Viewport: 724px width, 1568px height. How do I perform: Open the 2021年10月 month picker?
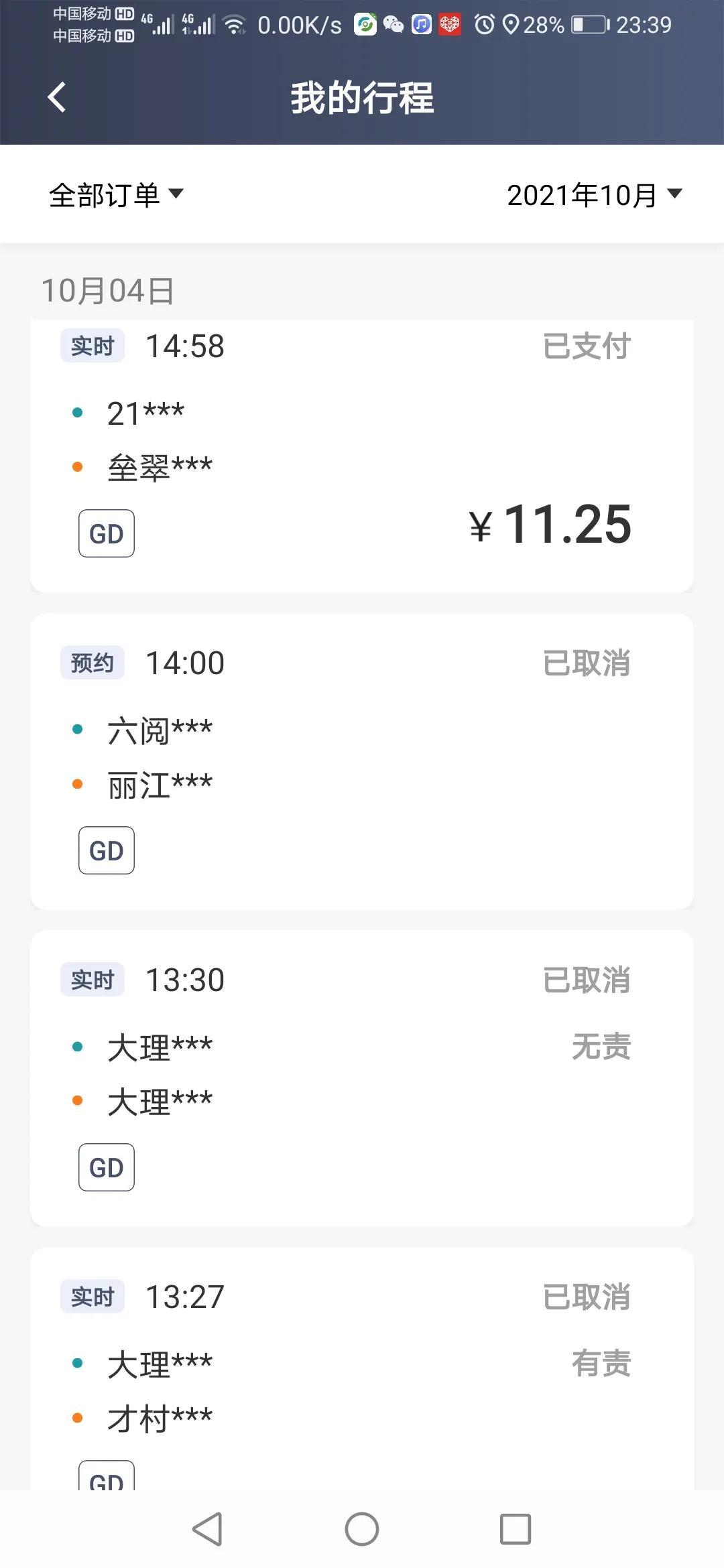(595, 195)
